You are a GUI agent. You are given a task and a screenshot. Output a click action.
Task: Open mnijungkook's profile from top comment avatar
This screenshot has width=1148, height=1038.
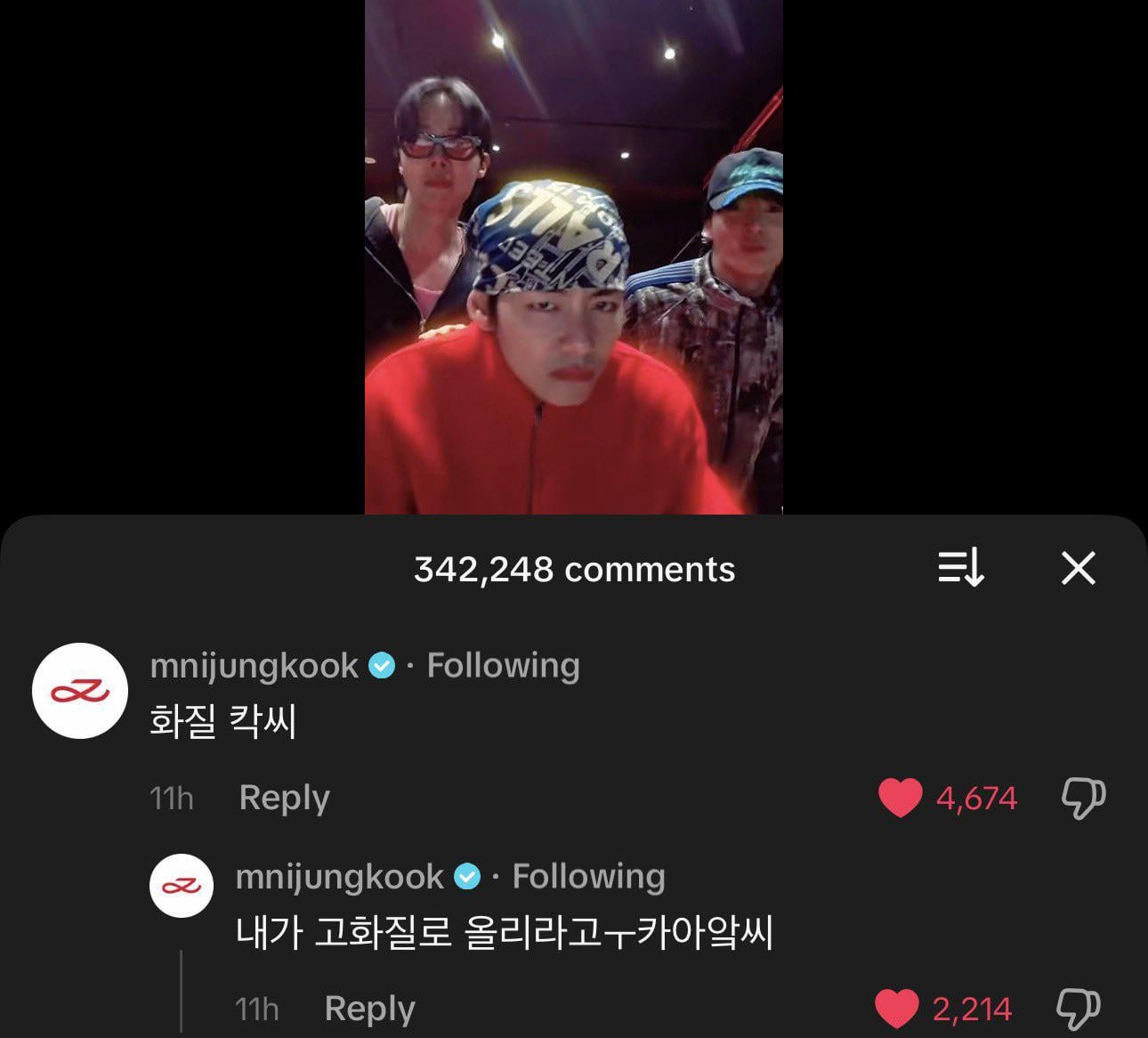(x=80, y=691)
